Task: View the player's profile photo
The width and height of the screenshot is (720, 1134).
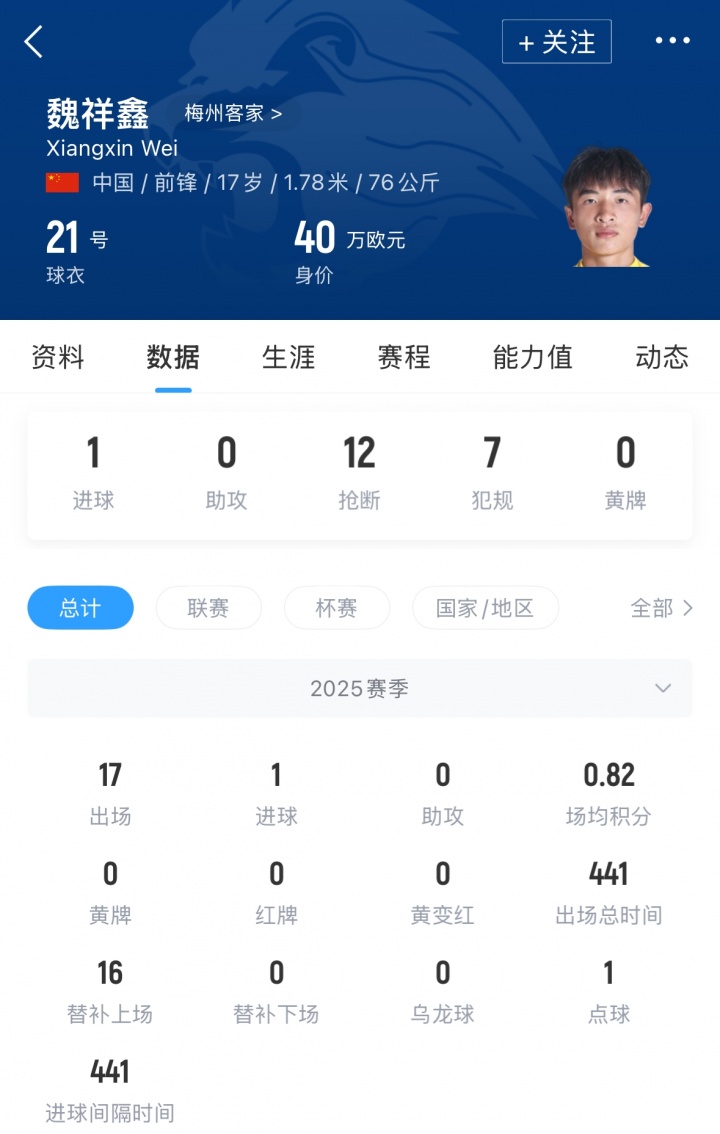Action: coord(607,208)
